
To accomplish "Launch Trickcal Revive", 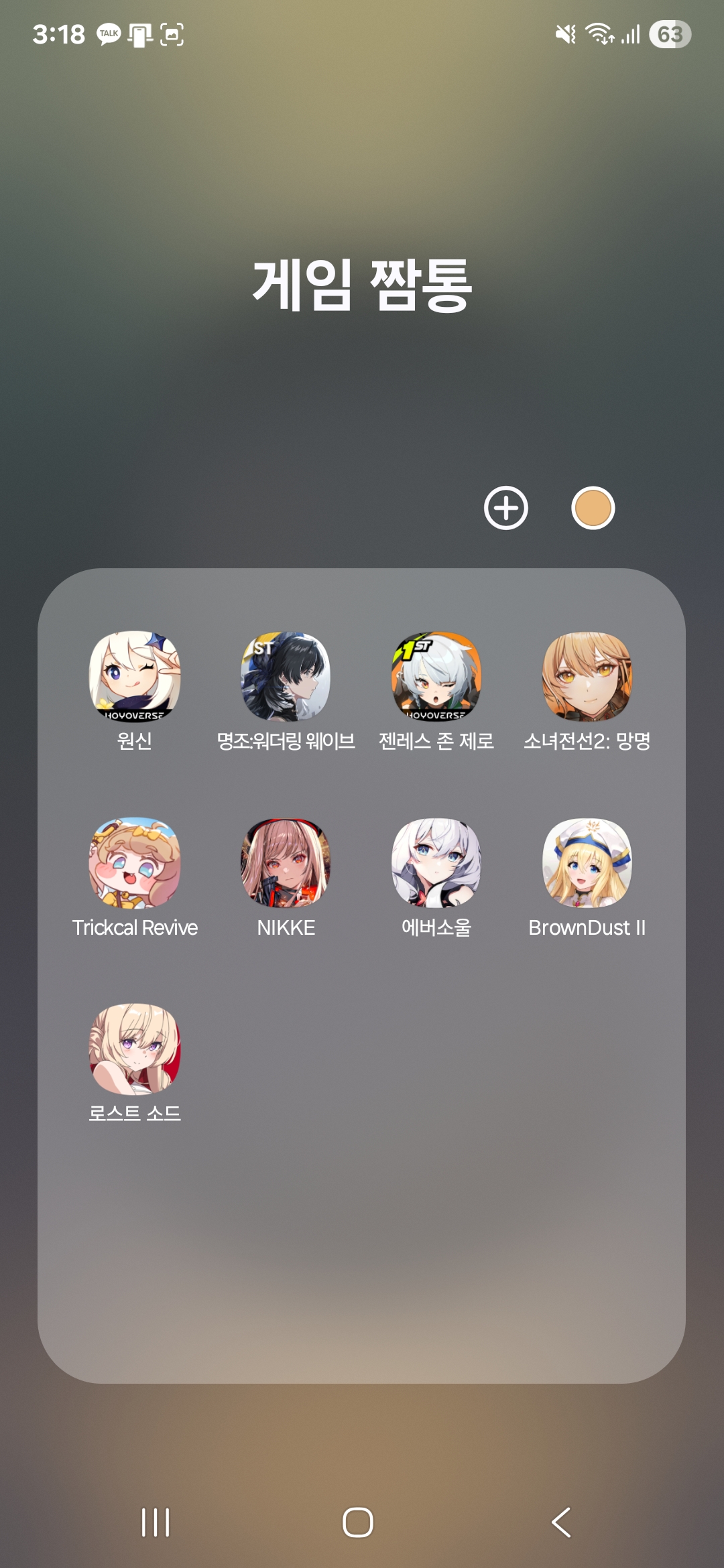I will pos(135,863).
